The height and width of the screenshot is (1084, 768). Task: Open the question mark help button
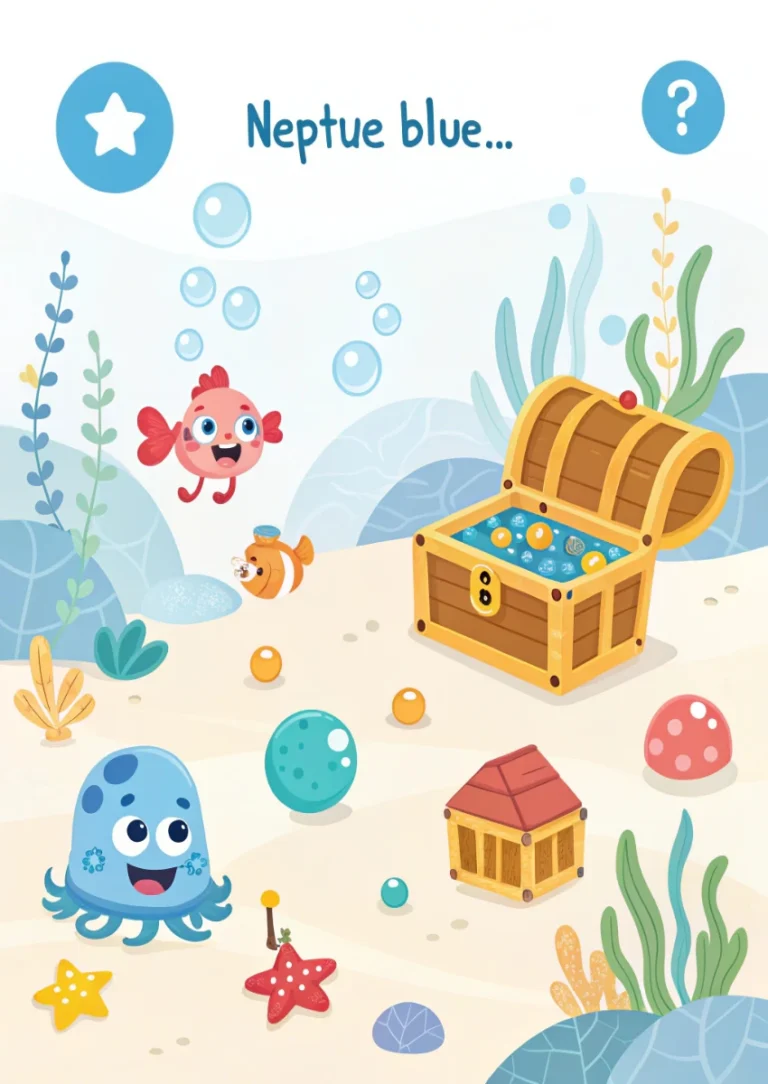click(682, 106)
